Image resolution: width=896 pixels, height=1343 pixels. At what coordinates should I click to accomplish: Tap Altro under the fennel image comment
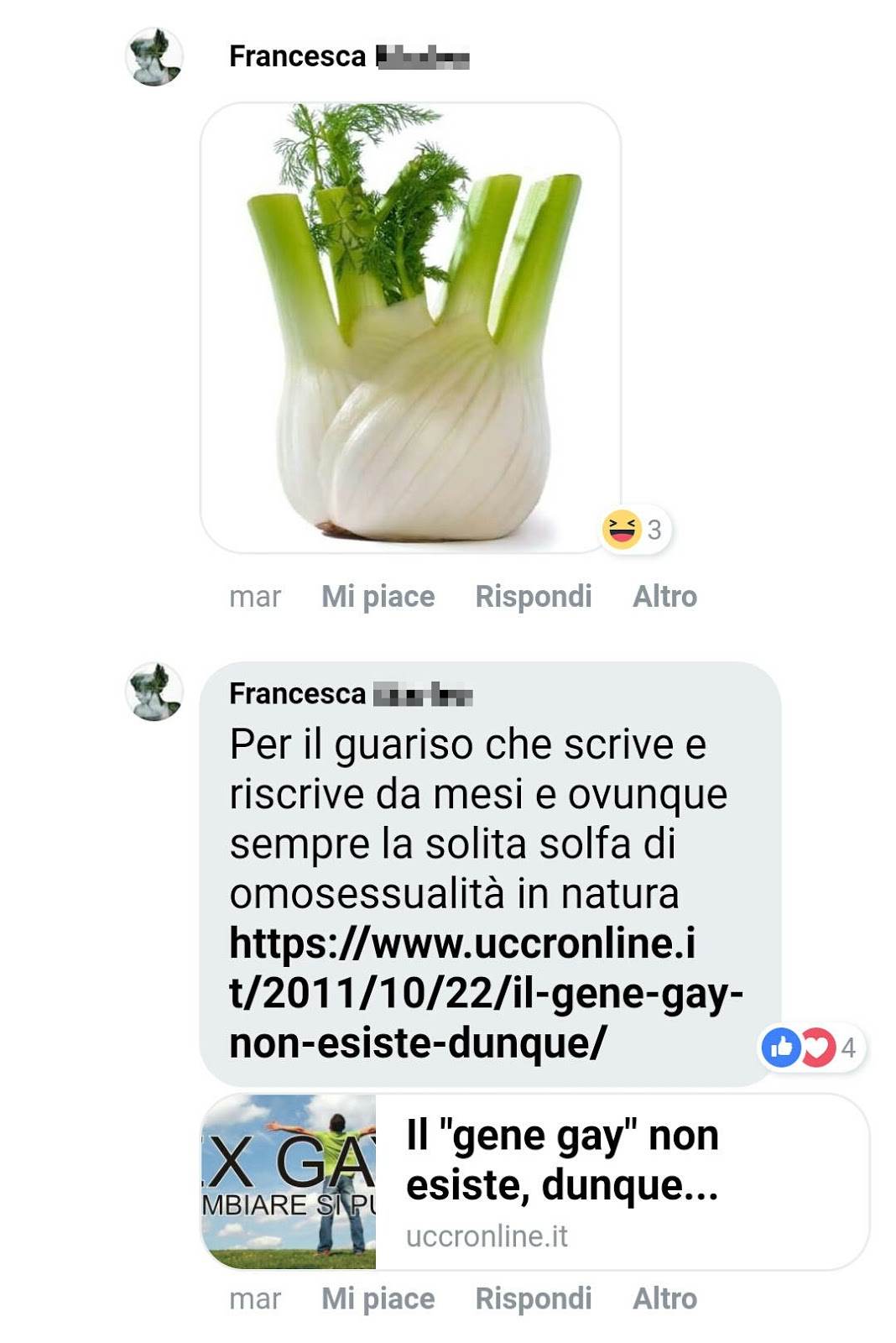[664, 597]
